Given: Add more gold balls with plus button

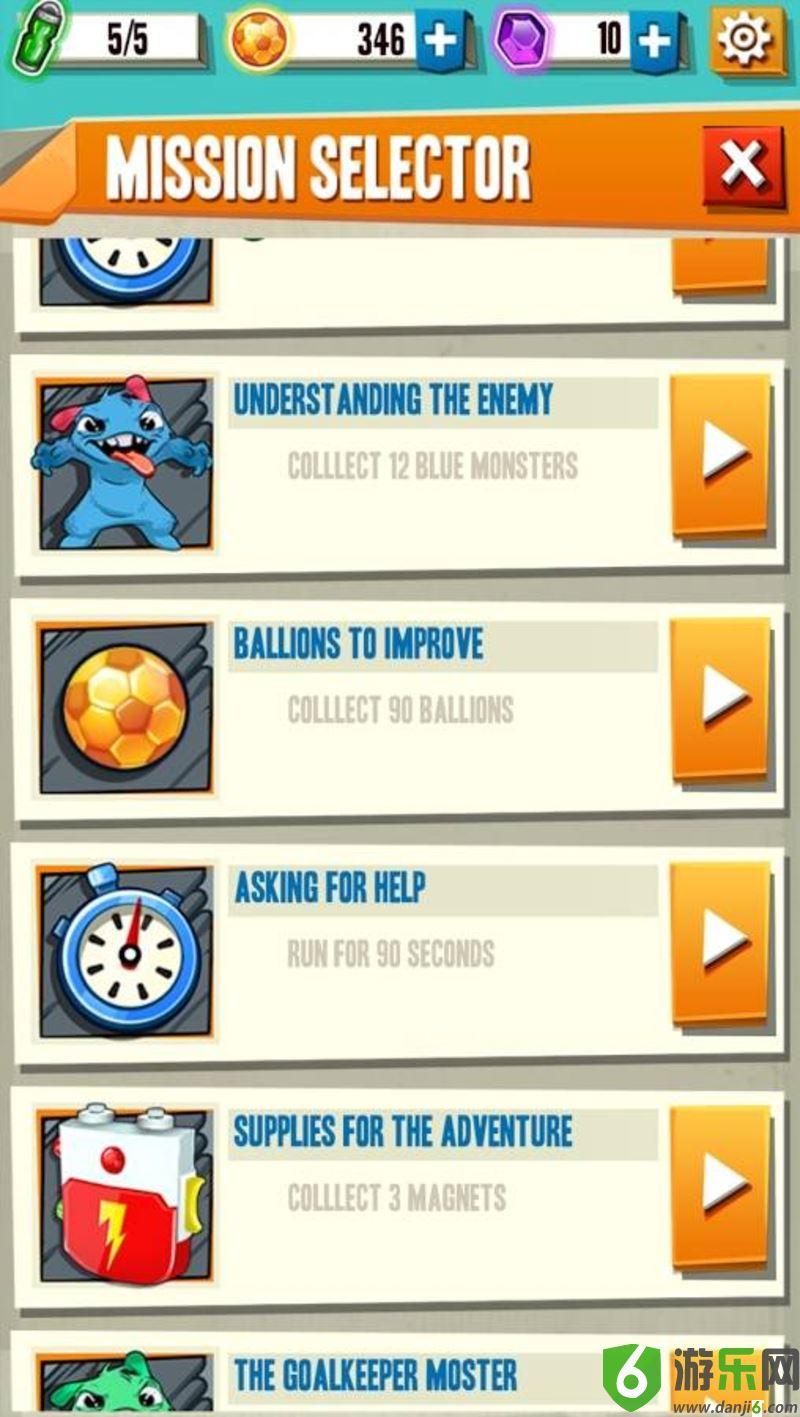Looking at the screenshot, I should (x=438, y=40).
